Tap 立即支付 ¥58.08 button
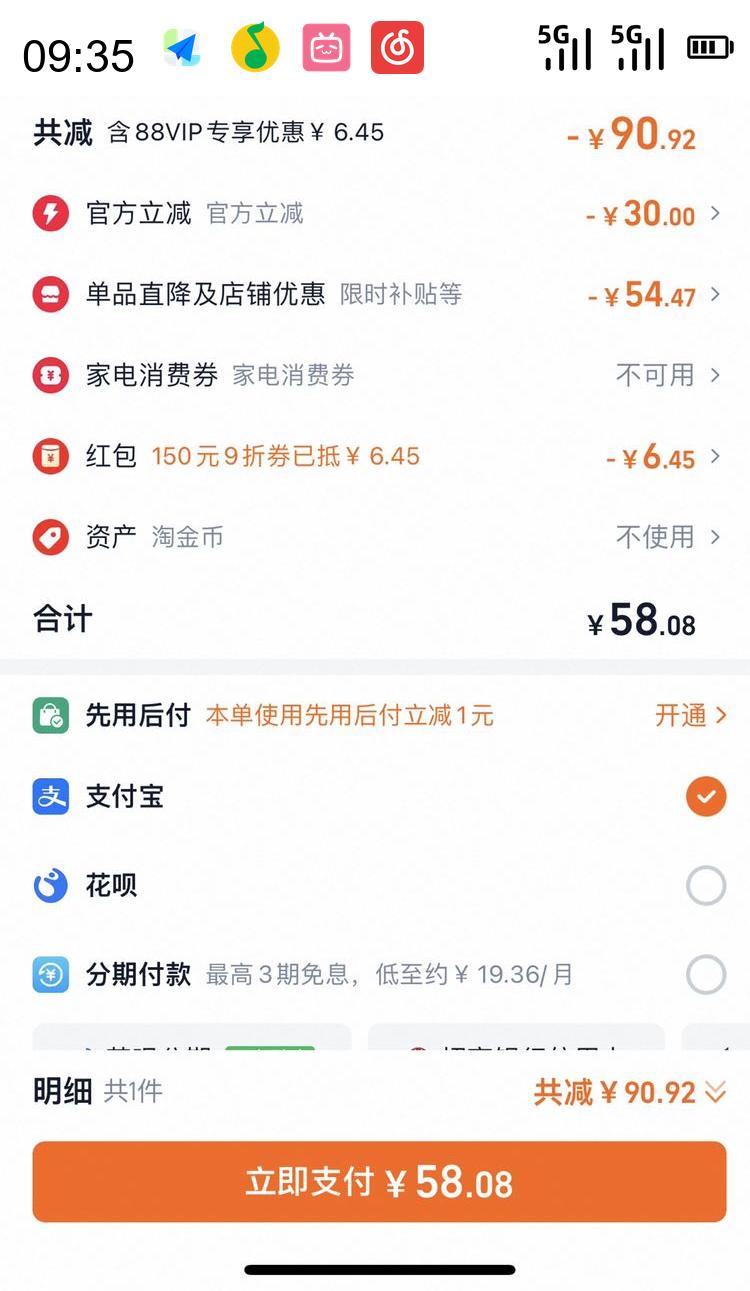 click(379, 1182)
